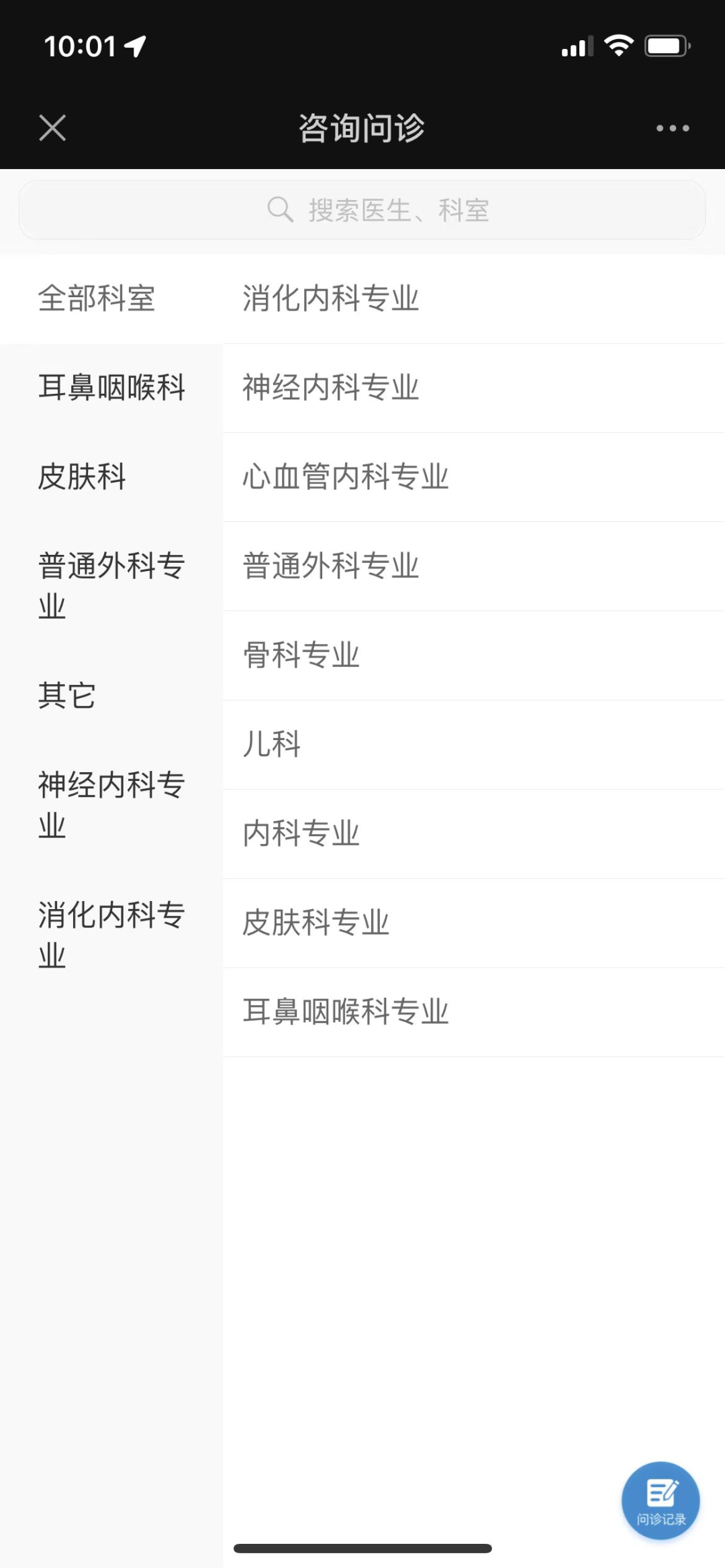Select the 全部科室 category
725x1568 pixels.
click(97, 299)
